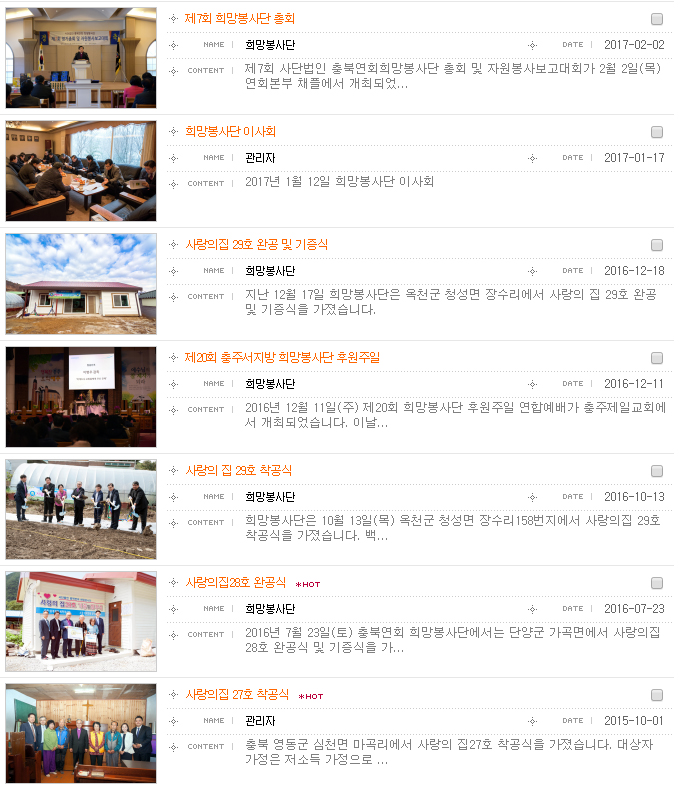680x785 pixels.
Task: Tick the checkbox for 사랑의집28호 완공식
Action: [657, 583]
